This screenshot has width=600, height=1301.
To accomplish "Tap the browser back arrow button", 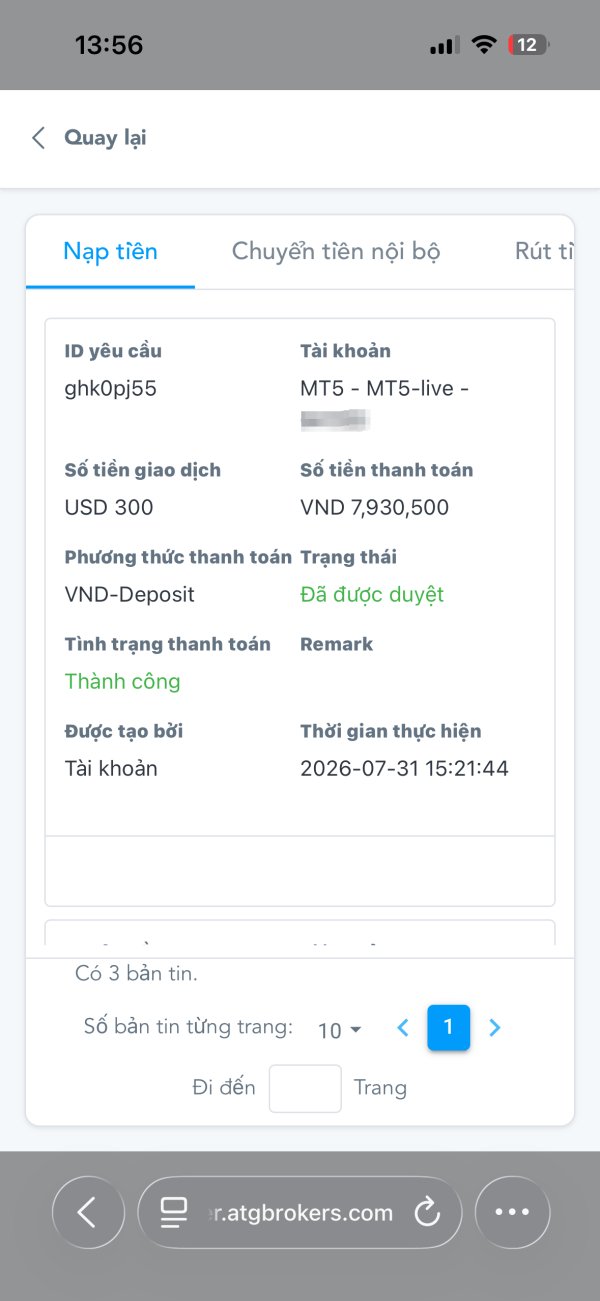I will point(88,1213).
